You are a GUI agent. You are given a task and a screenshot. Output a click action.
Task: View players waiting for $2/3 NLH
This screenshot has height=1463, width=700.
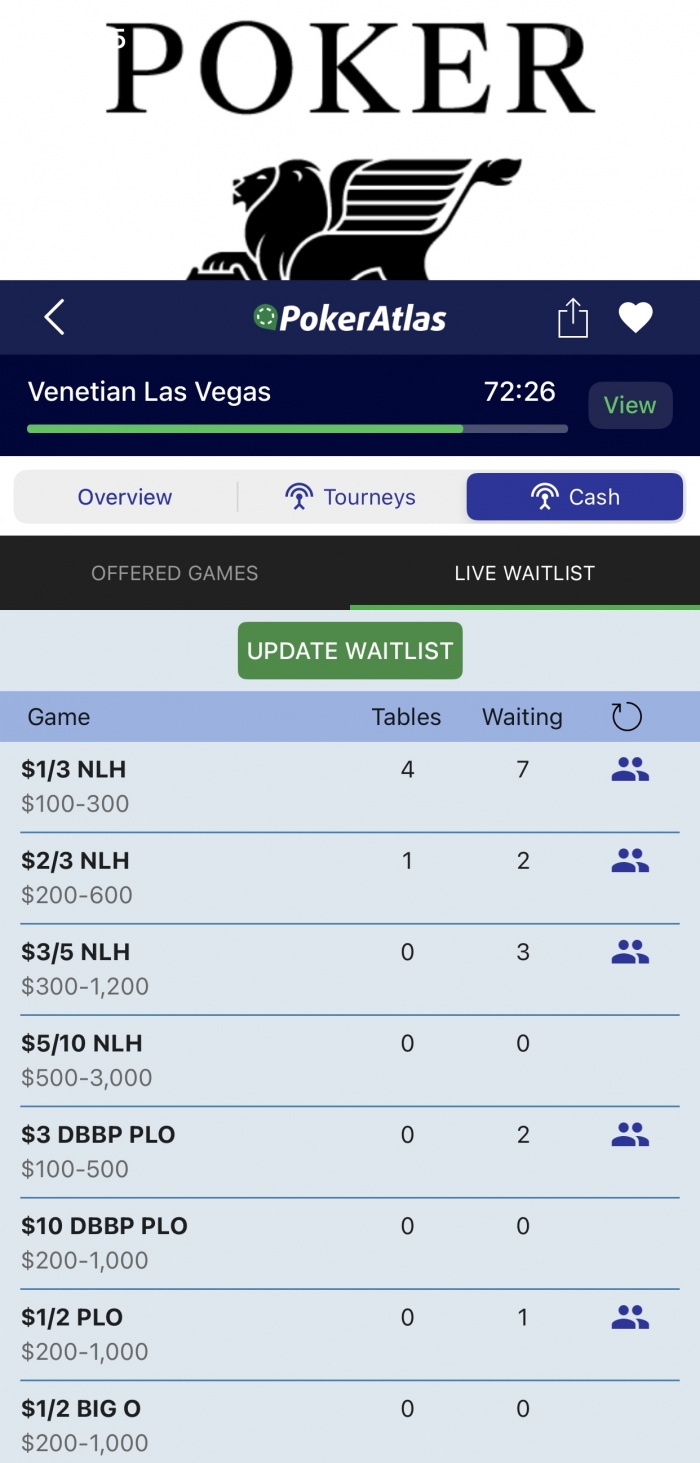(630, 861)
